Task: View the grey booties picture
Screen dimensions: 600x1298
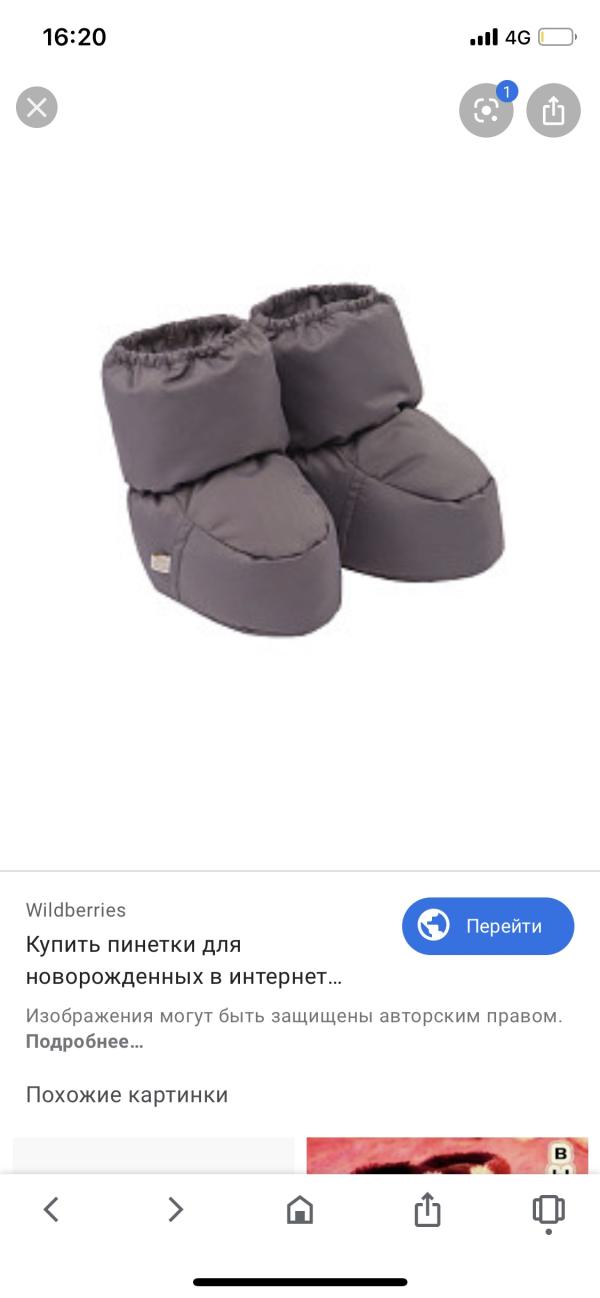Action: coord(300,460)
